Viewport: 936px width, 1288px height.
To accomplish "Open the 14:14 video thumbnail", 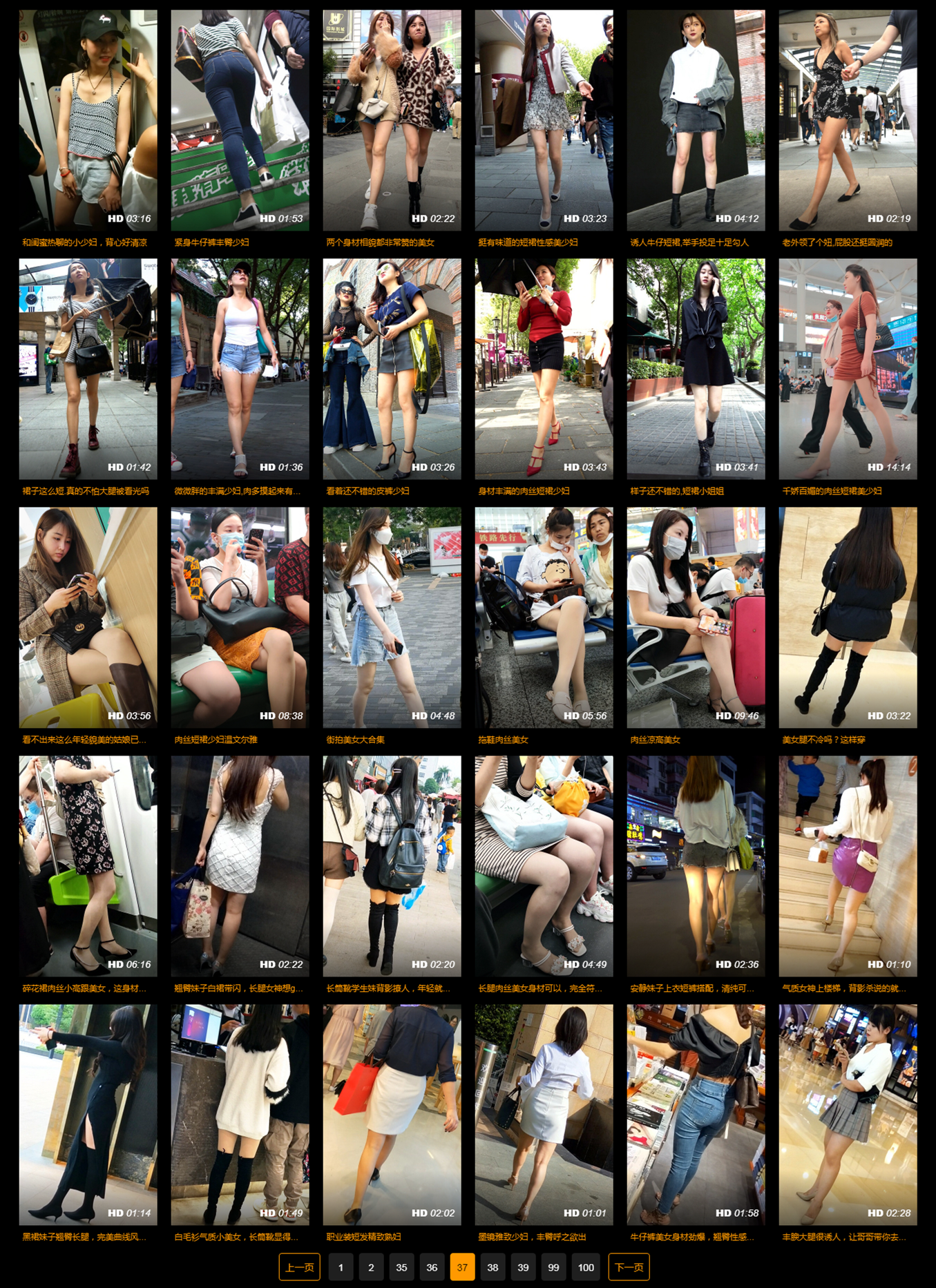I will tap(848, 369).
